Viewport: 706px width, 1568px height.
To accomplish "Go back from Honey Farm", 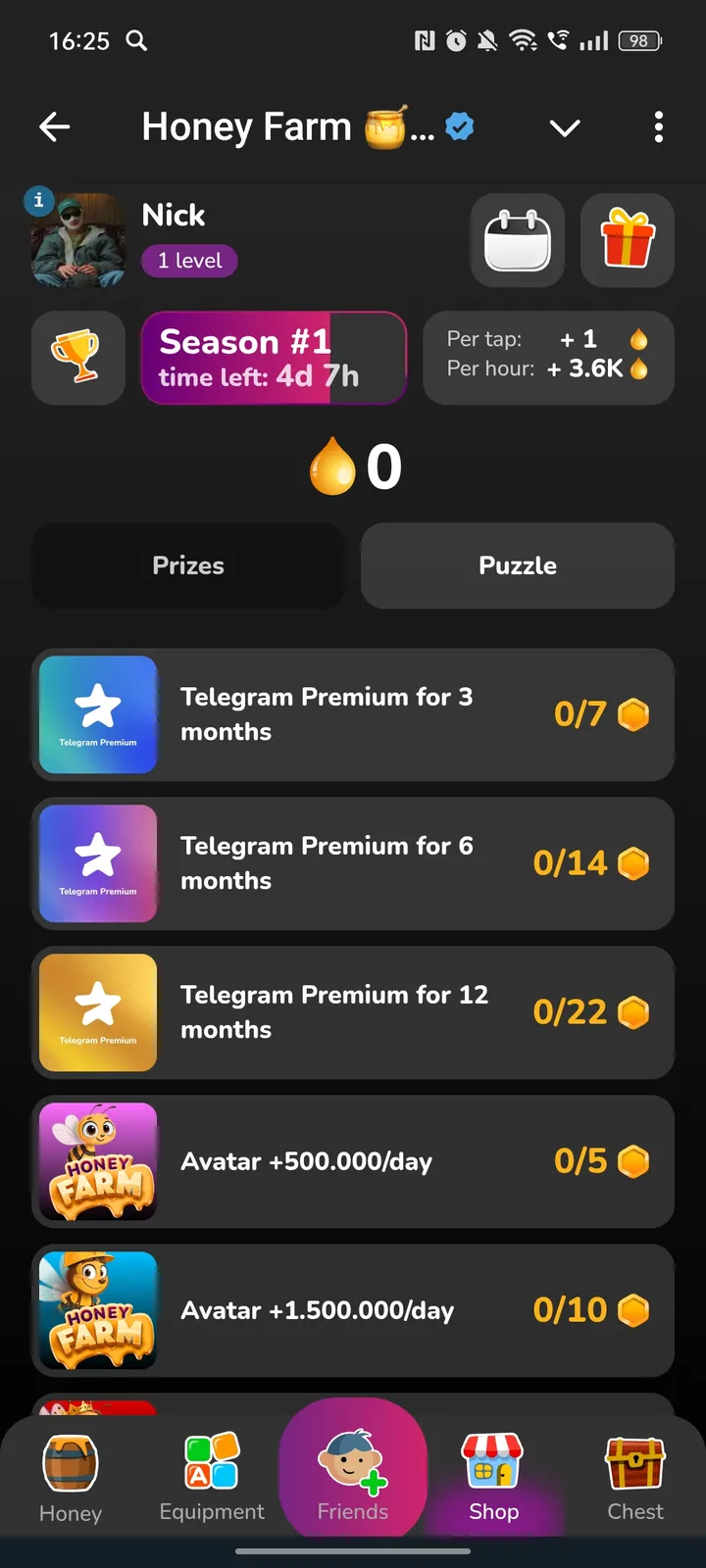I will click(55, 126).
